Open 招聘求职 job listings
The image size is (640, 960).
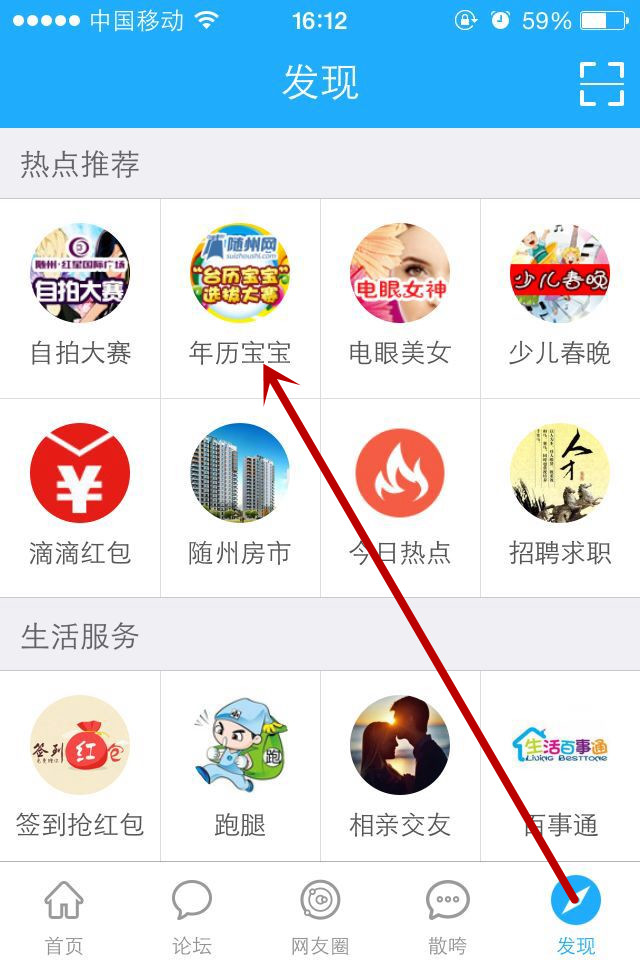click(x=560, y=496)
